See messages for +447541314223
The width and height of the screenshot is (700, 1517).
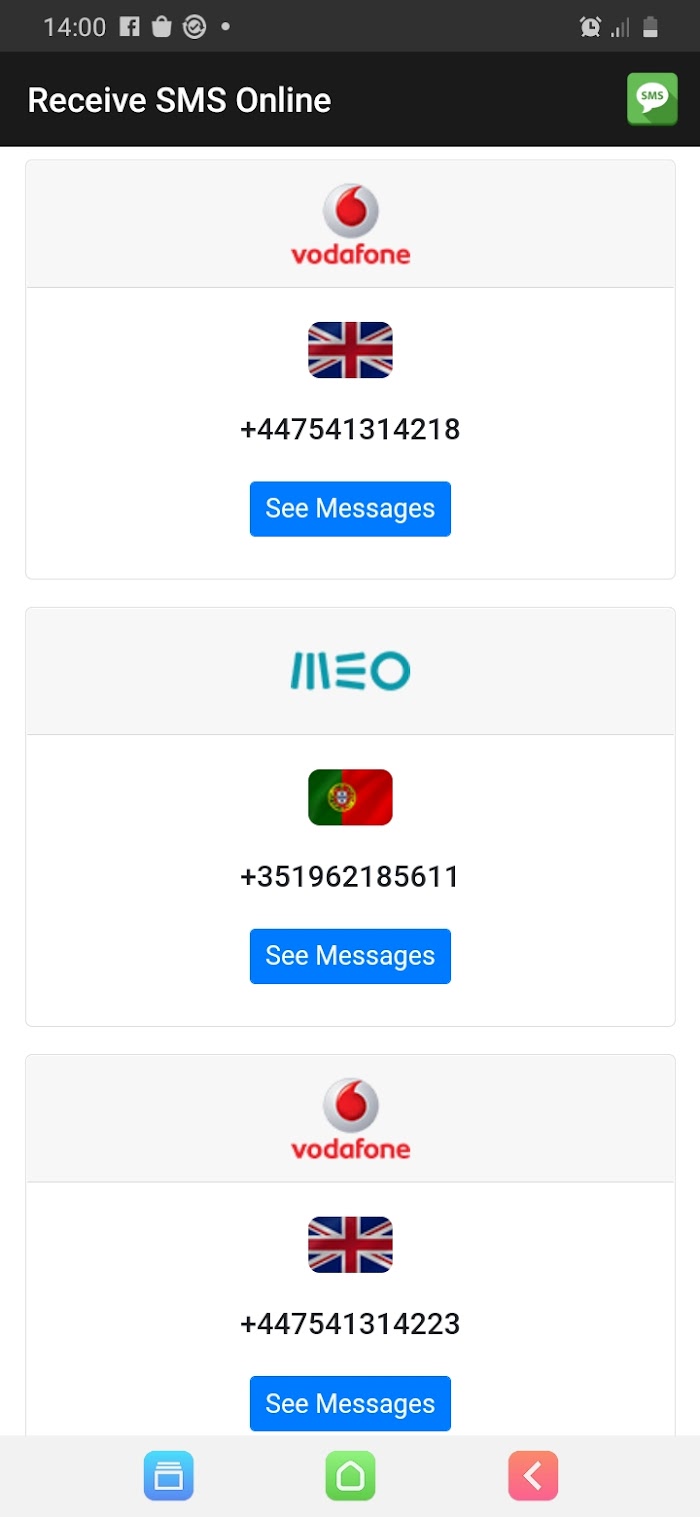pos(350,1403)
